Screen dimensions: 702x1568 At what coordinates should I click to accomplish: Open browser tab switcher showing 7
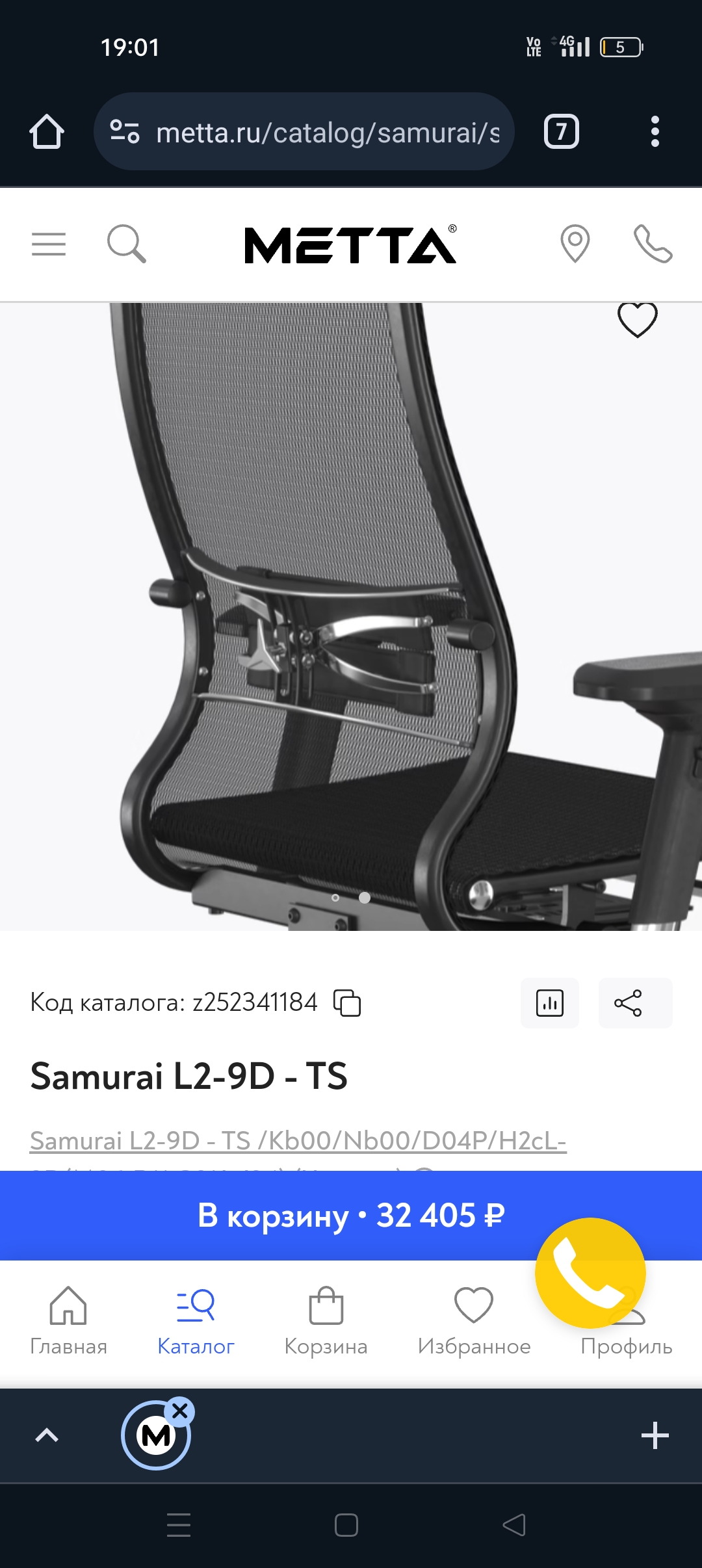[561, 132]
